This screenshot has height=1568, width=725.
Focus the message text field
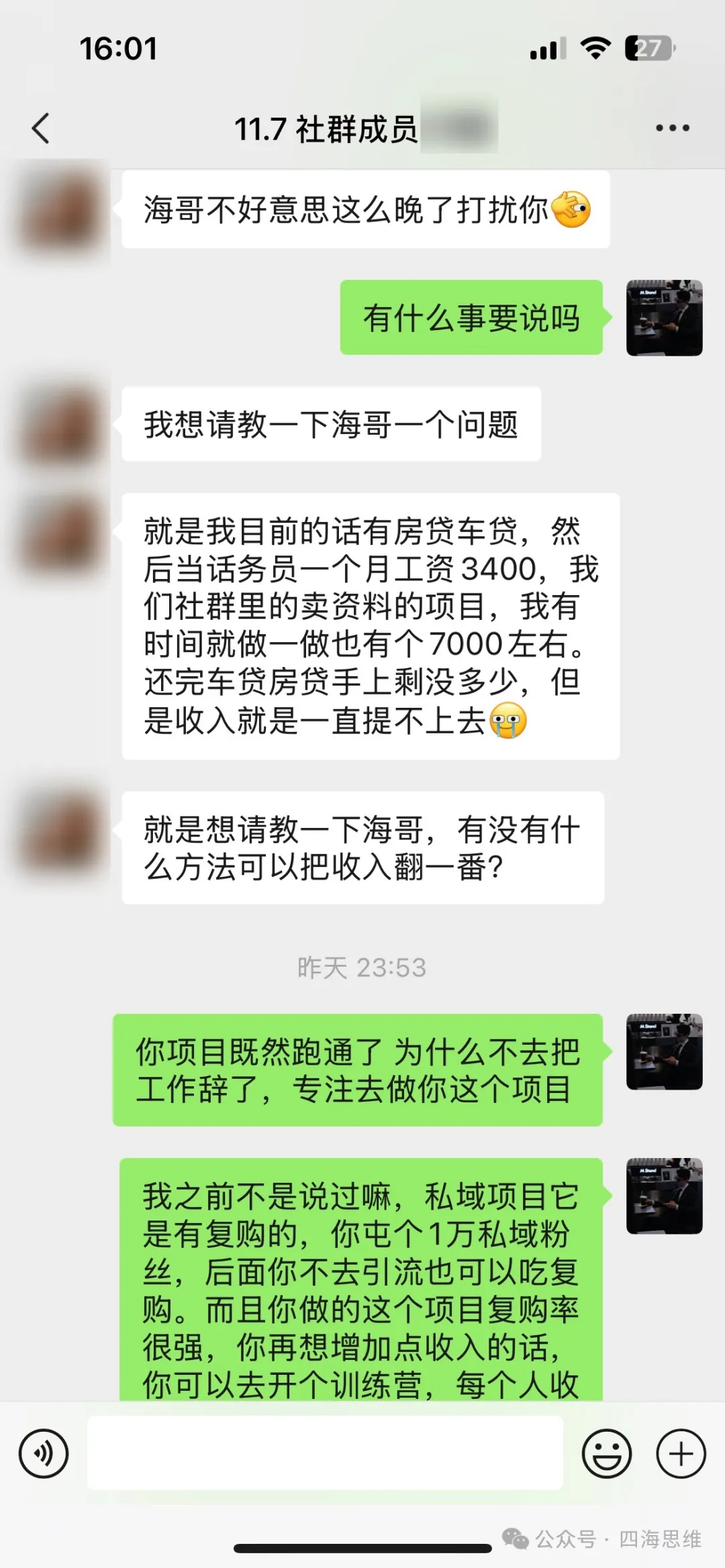pos(325,1454)
